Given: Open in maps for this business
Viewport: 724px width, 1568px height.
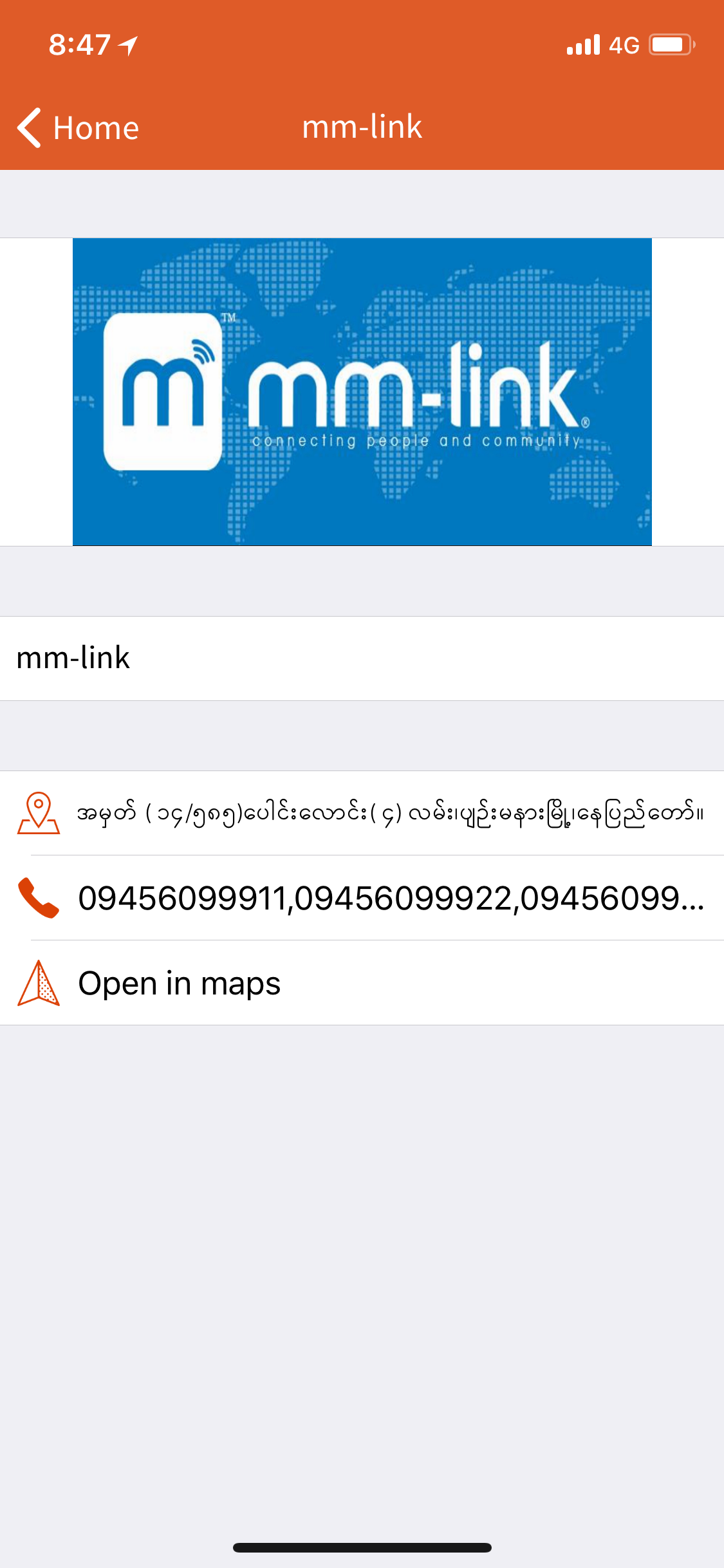Looking at the screenshot, I should coord(179,984).
